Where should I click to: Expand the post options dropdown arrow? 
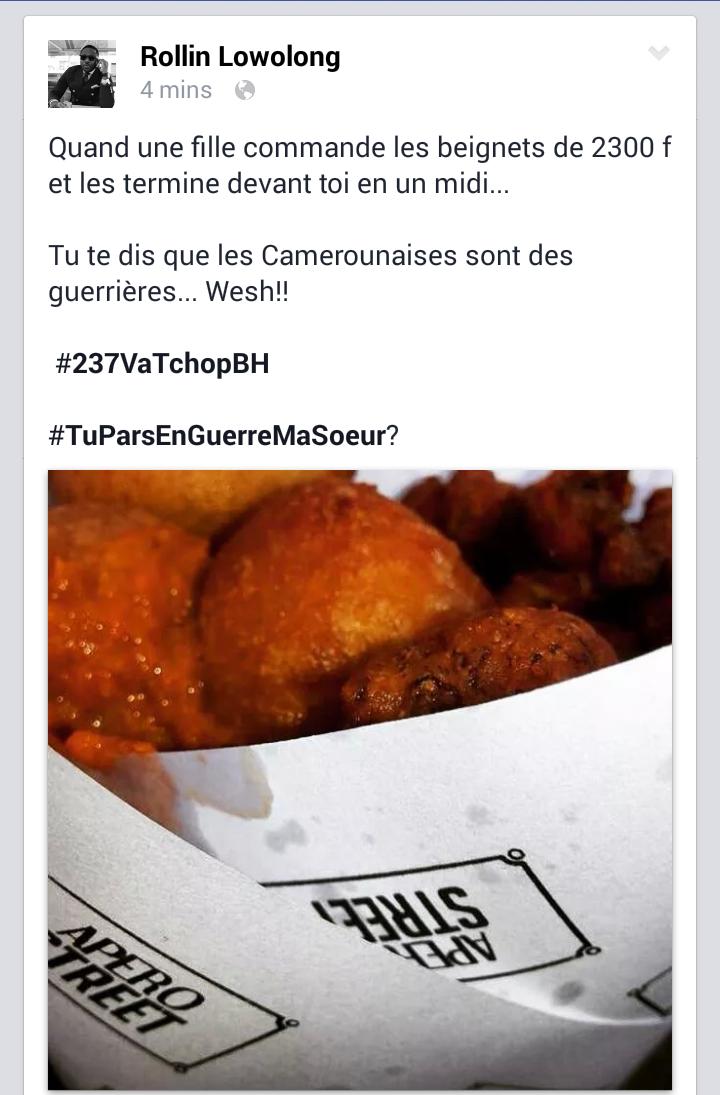(x=658, y=53)
